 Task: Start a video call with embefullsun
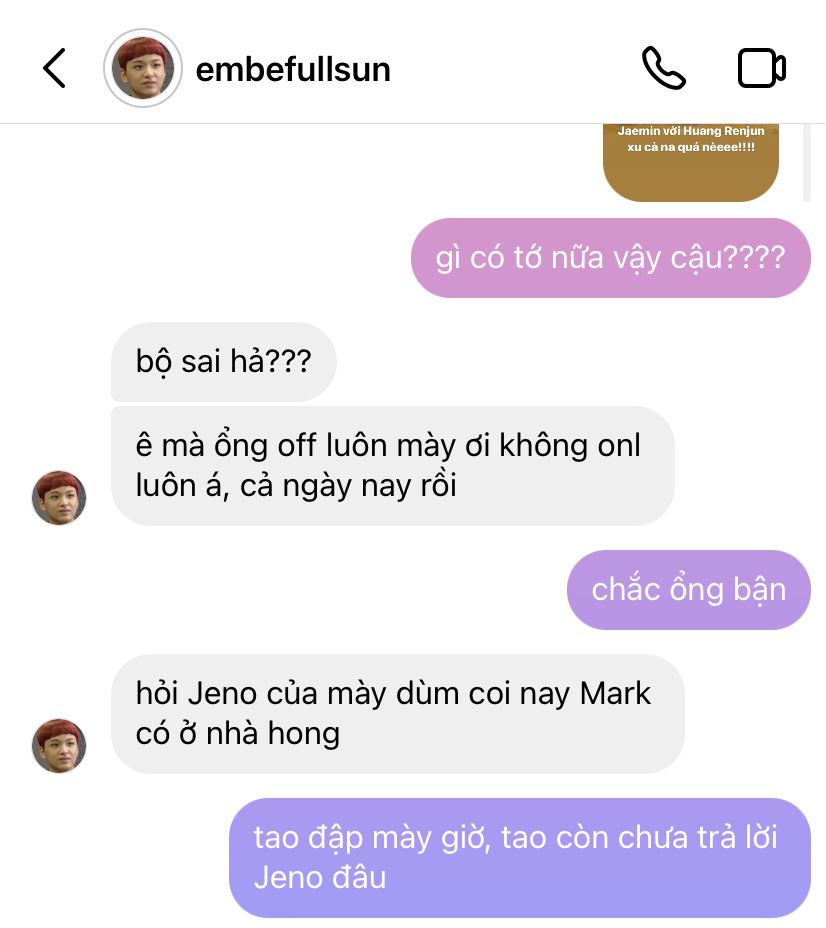coord(761,69)
